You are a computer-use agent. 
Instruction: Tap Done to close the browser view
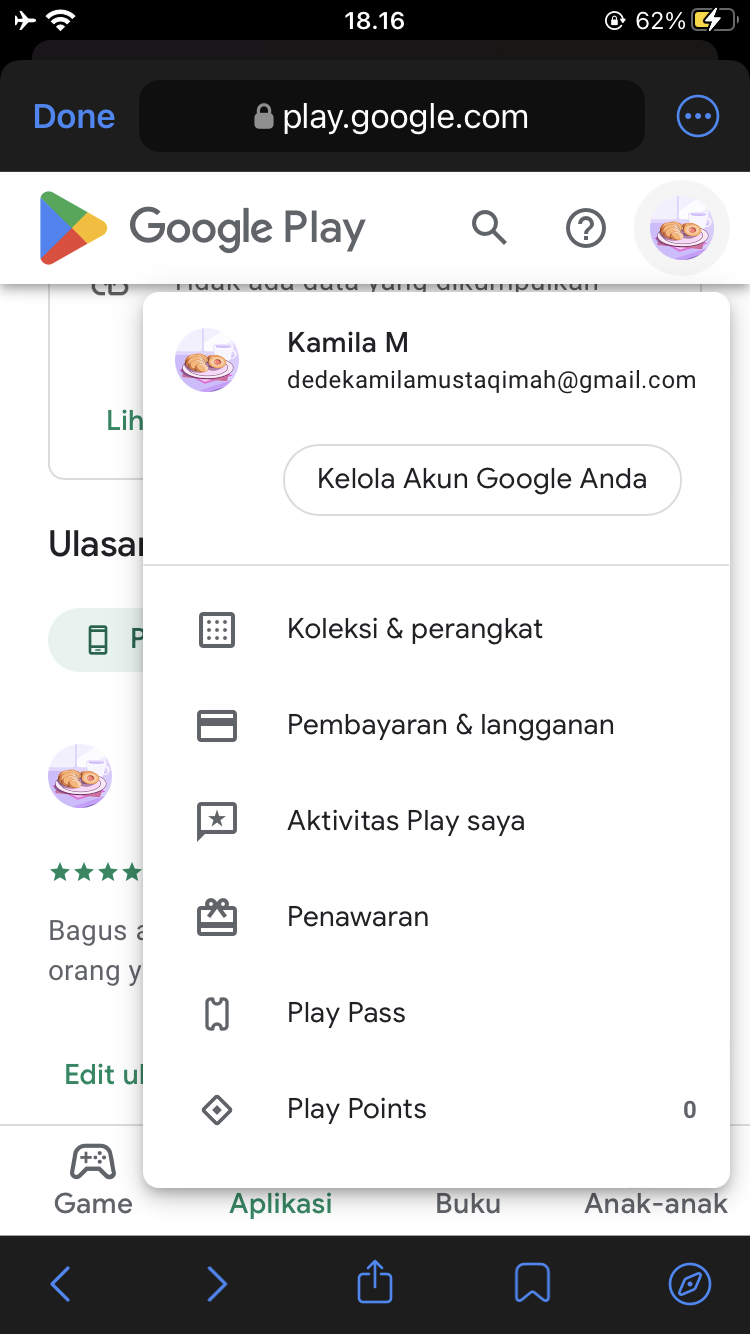click(74, 117)
